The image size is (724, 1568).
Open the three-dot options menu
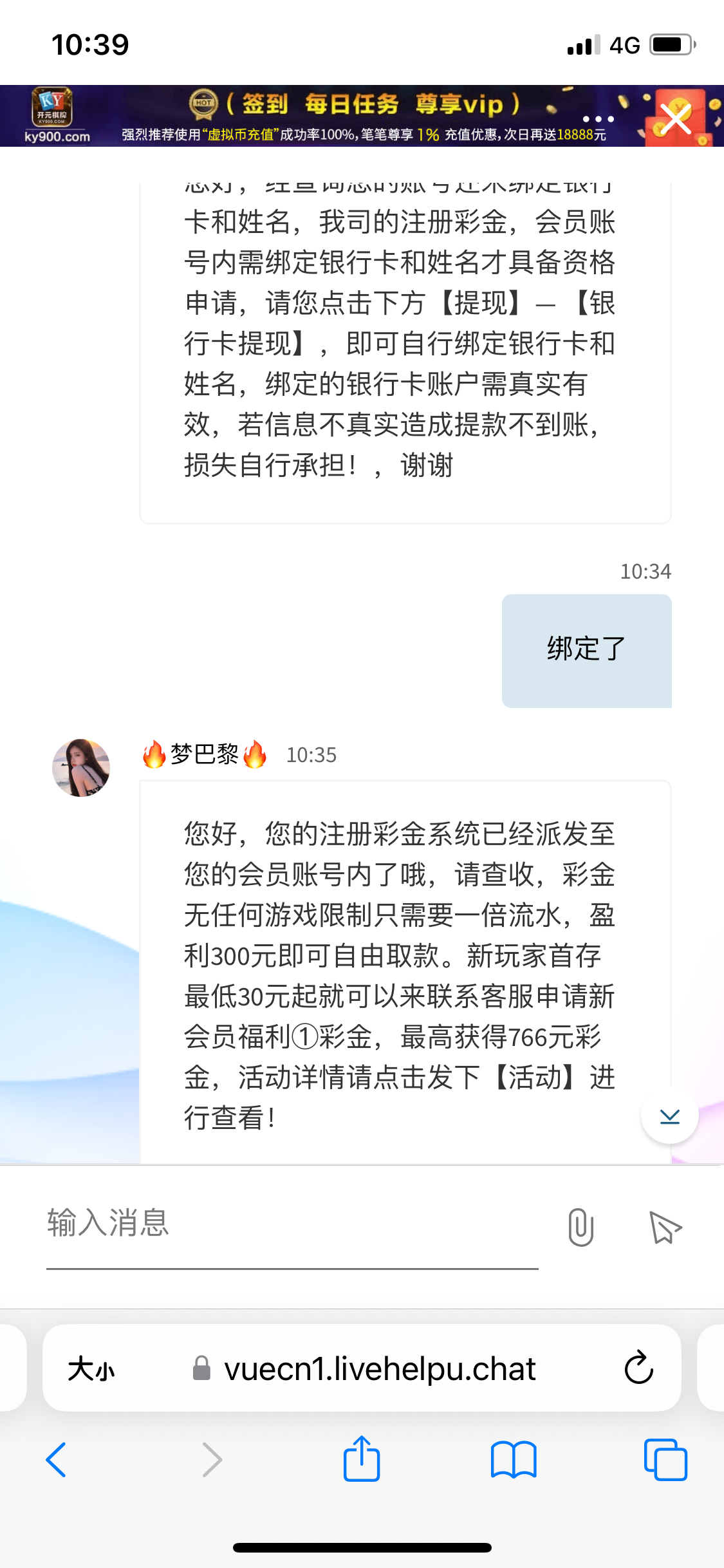point(598,119)
